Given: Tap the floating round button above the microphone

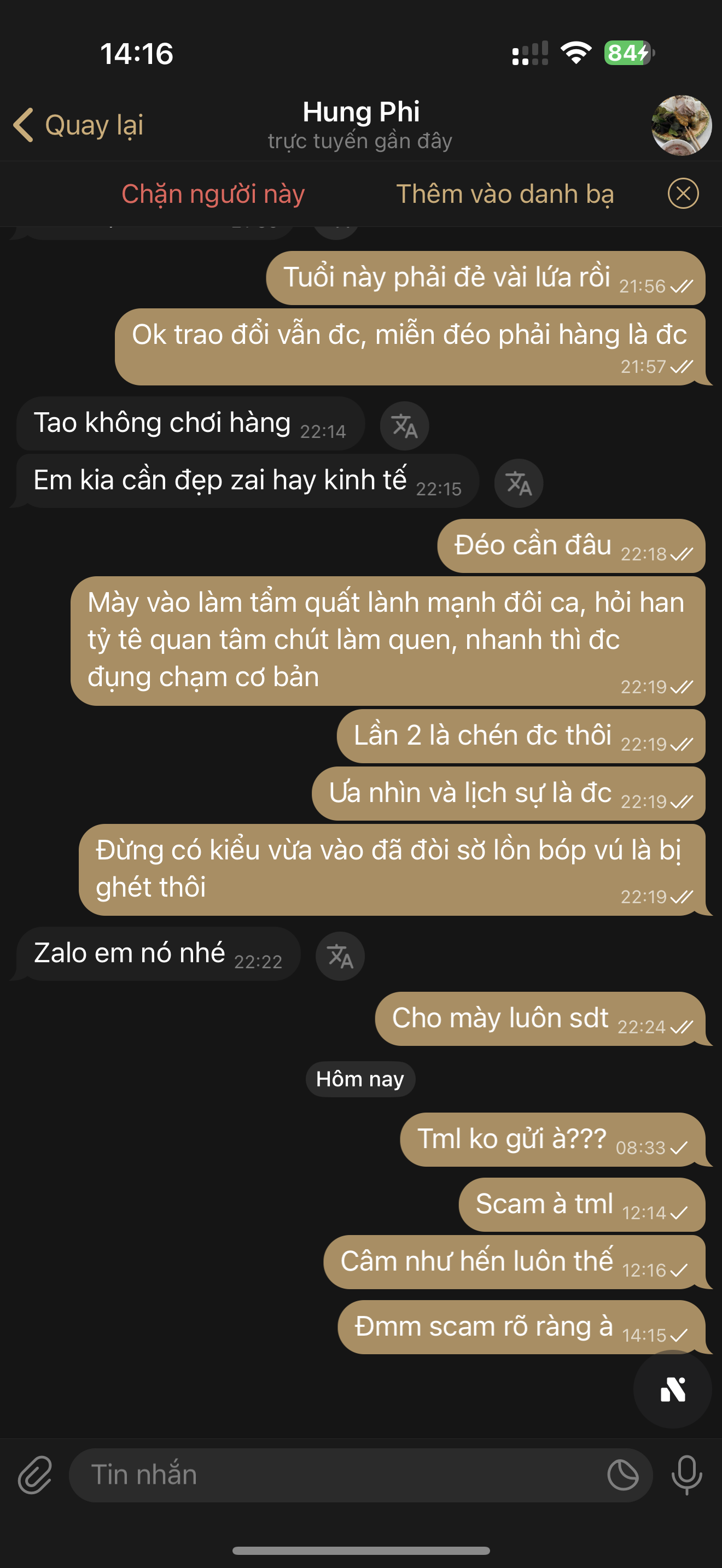Looking at the screenshot, I should [x=673, y=1390].
